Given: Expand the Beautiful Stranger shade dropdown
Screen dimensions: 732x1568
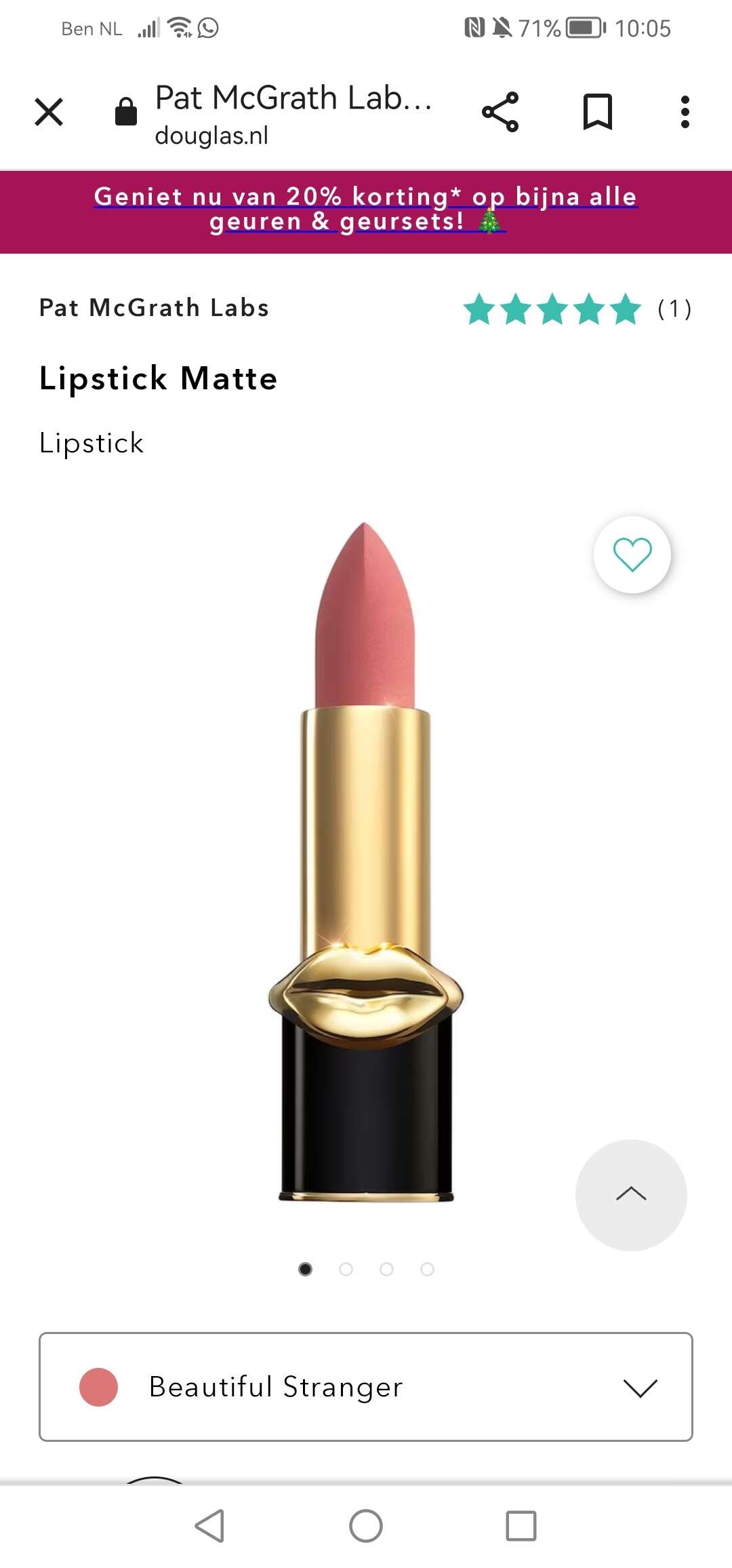Looking at the screenshot, I should coord(366,1387).
